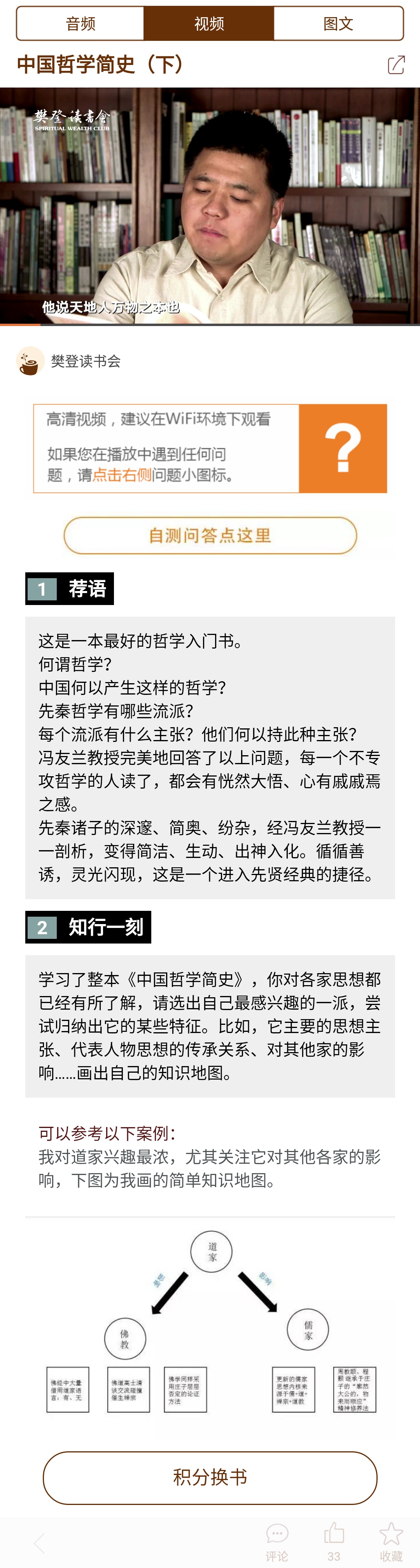Viewport: 420px width, 1568px height.
Task: Open 自测问答点这里 quiz
Action: tap(210, 536)
